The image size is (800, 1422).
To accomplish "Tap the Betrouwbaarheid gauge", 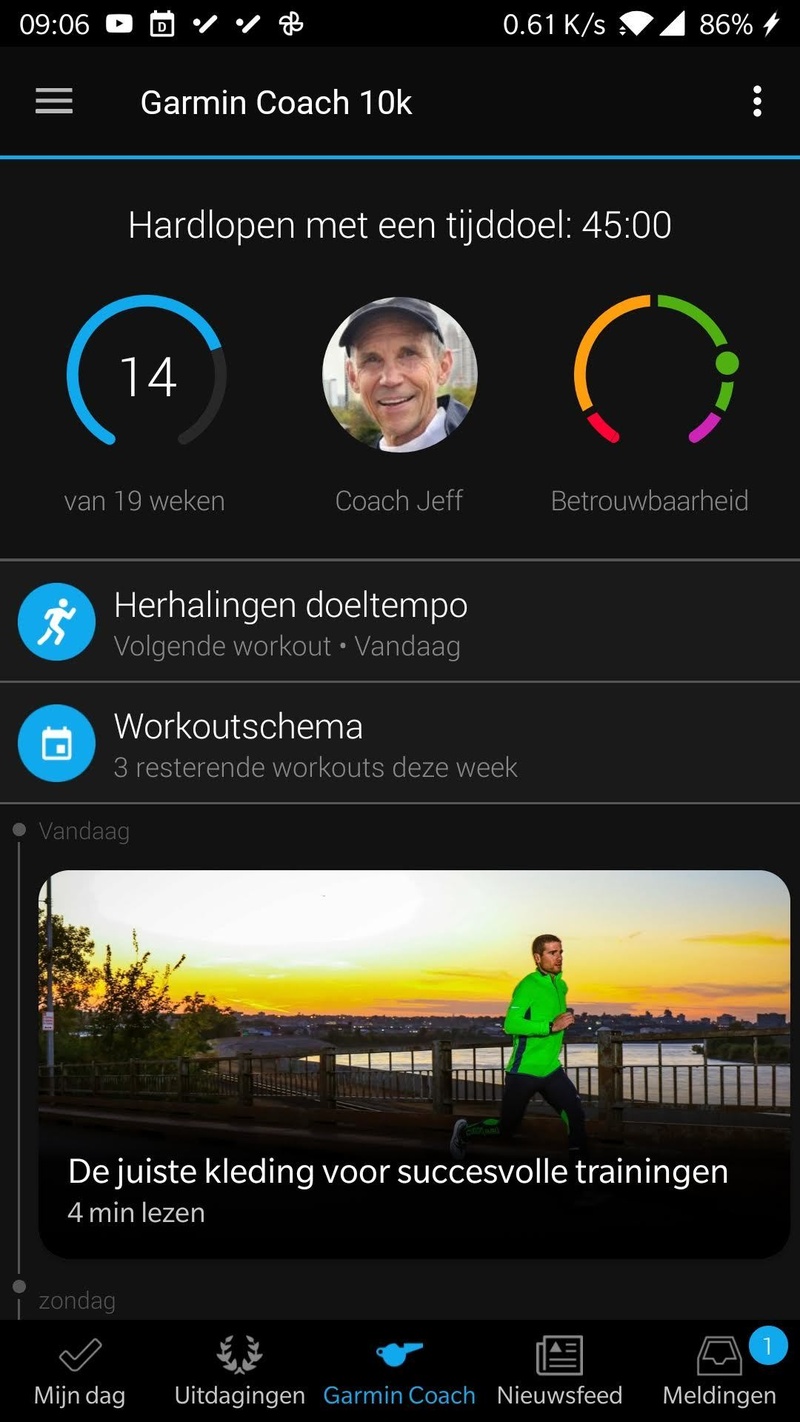I will [x=652, y=375].
